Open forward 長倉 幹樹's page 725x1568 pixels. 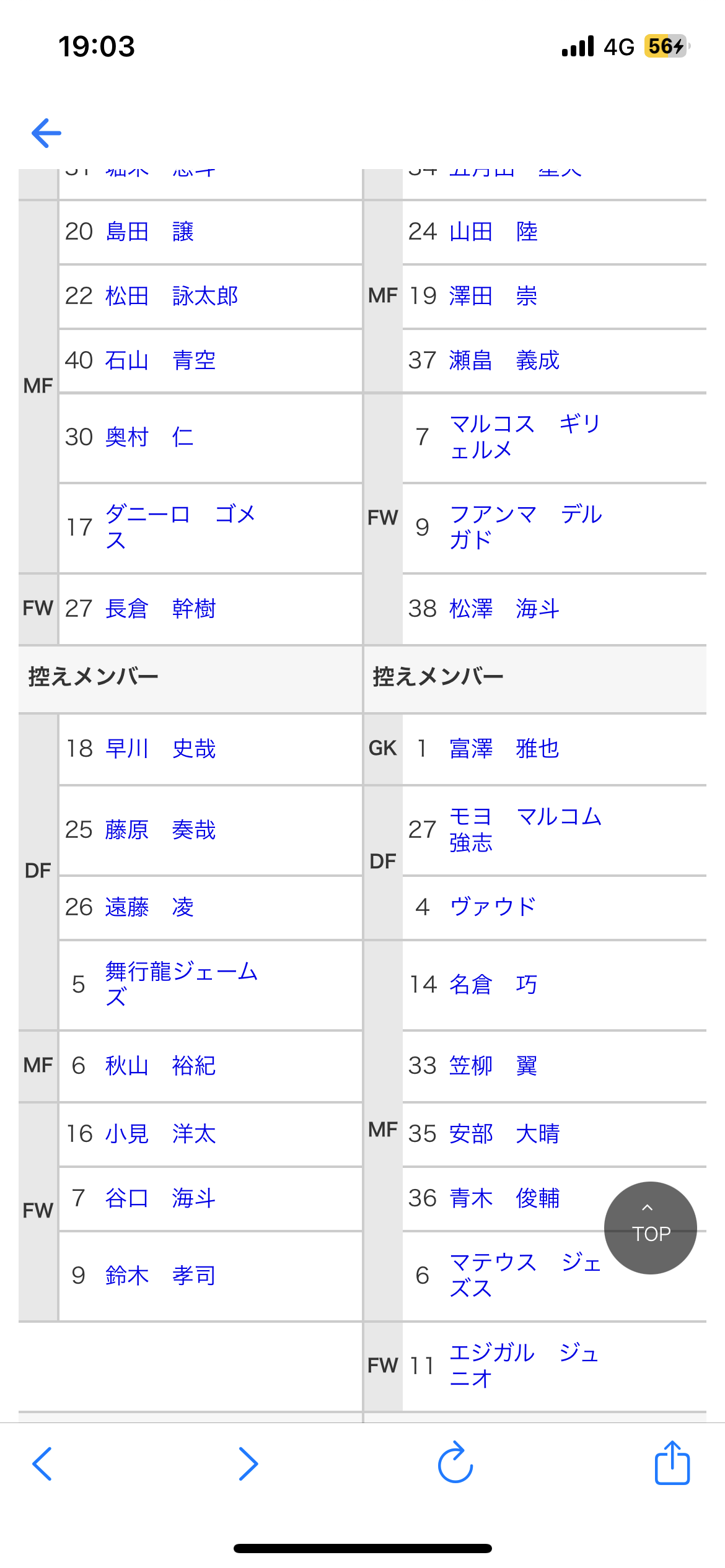point(160,609)
